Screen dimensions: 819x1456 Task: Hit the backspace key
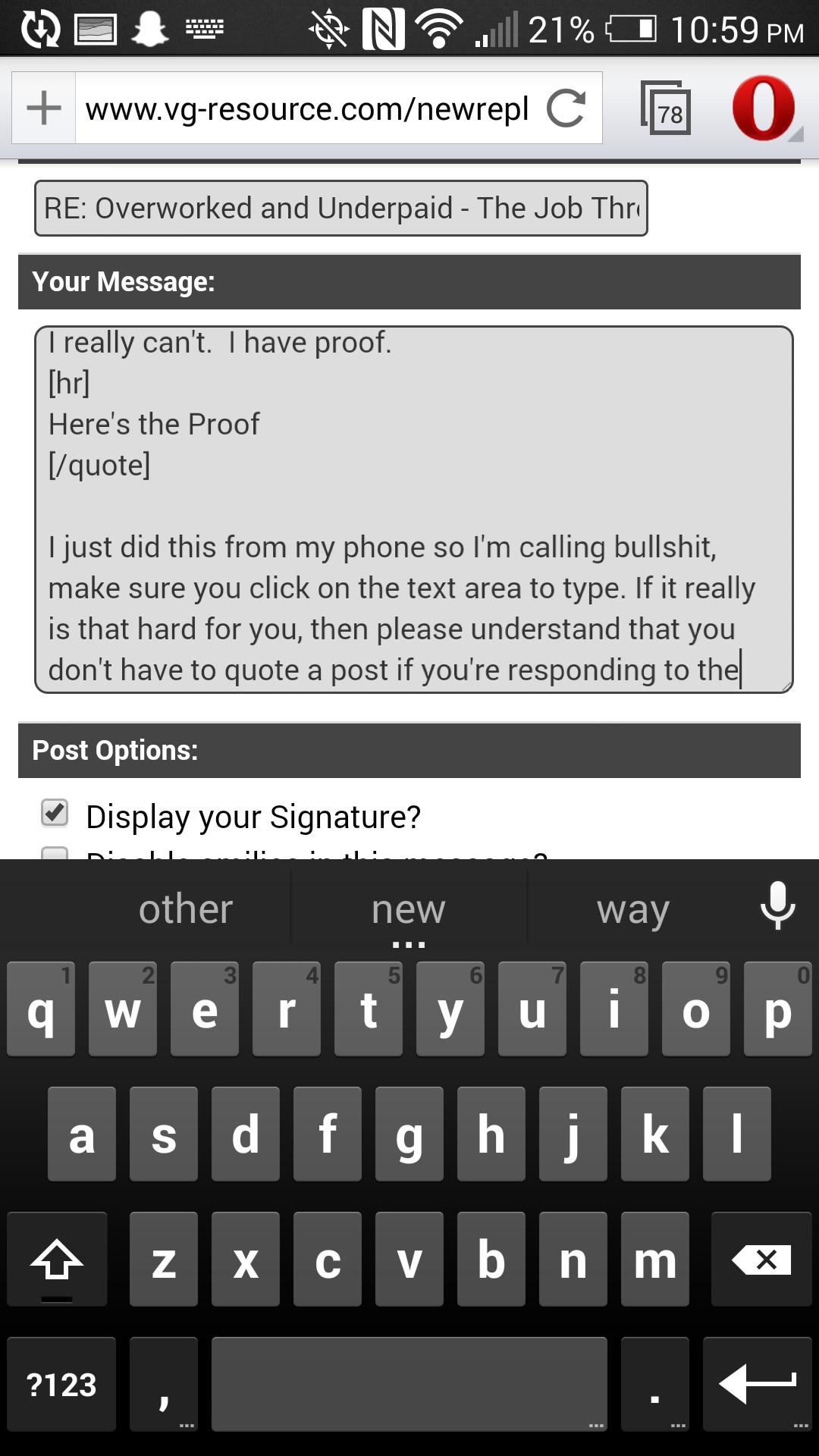click(x=761, y=1260)
